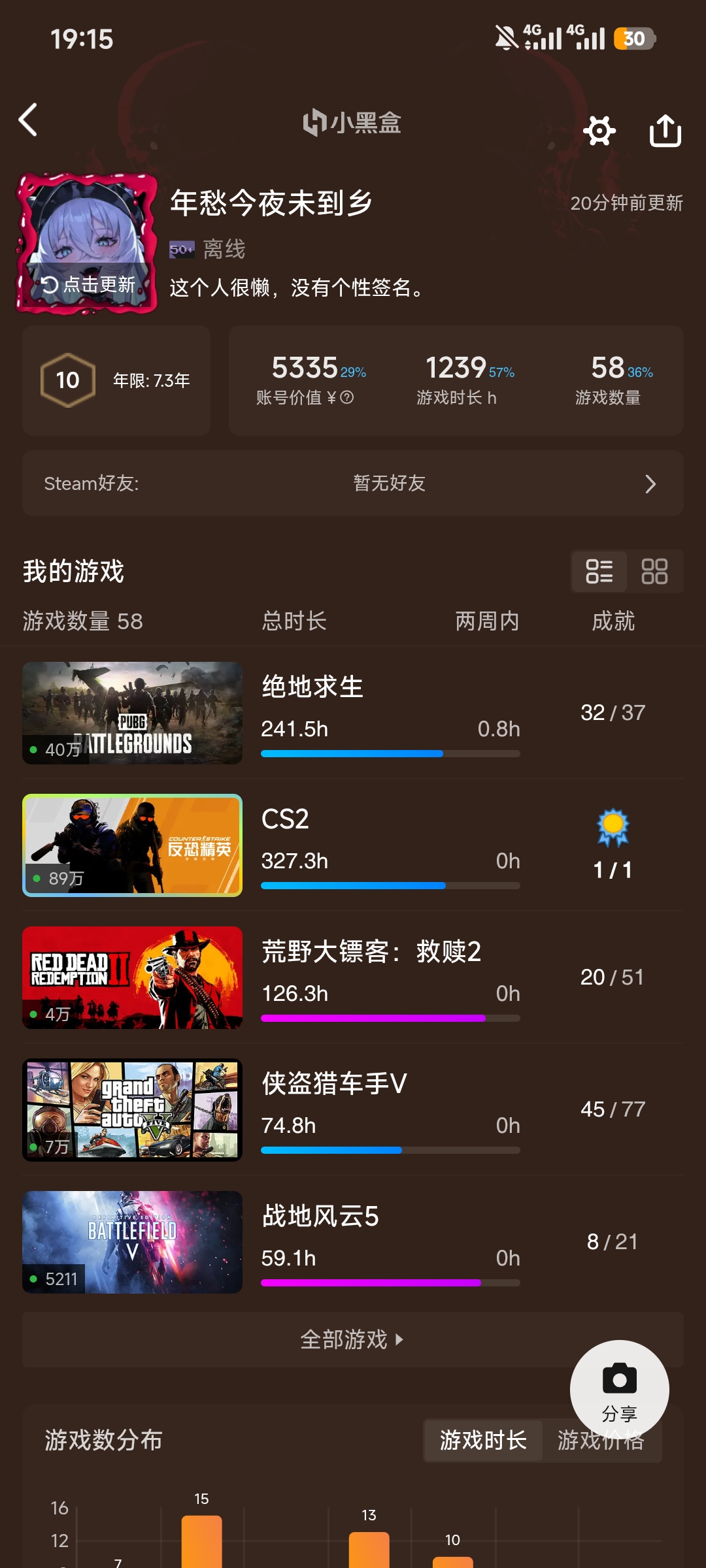The image size is (706, 1568).
Task: Open the settings gear icon
Action: (599, 131)
